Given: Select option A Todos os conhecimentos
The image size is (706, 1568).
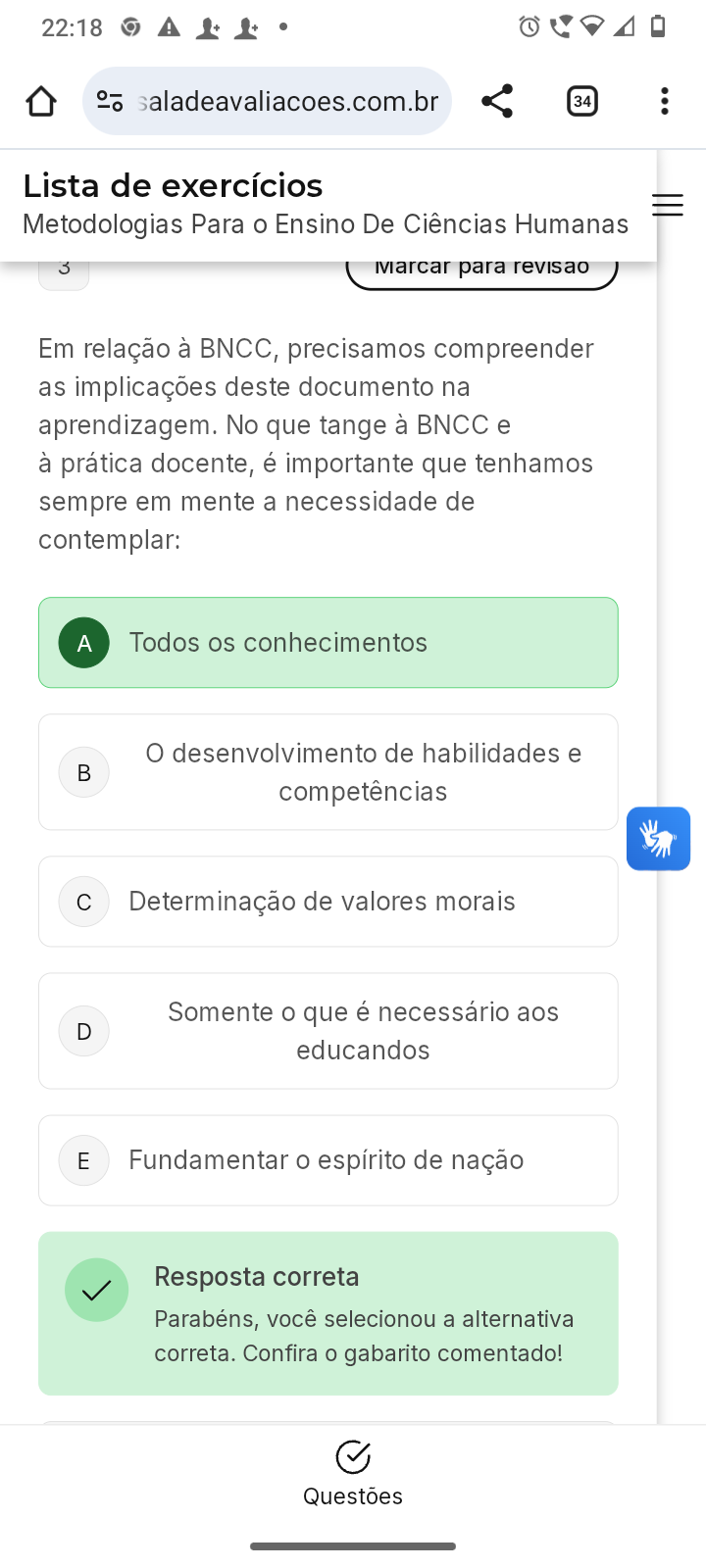Looking at the screenshot, I should coord(328,643).
